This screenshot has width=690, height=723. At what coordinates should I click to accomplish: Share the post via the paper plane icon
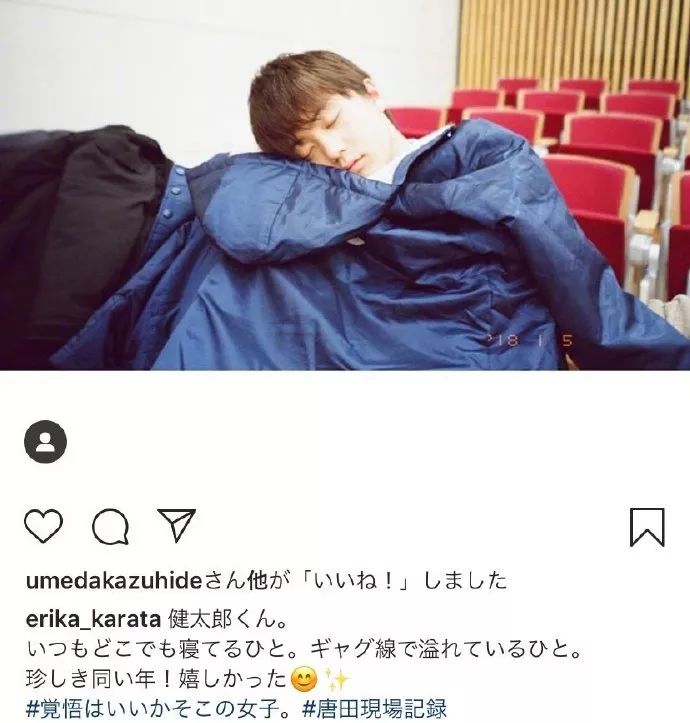pyautogui.click(x=176, y=526)
